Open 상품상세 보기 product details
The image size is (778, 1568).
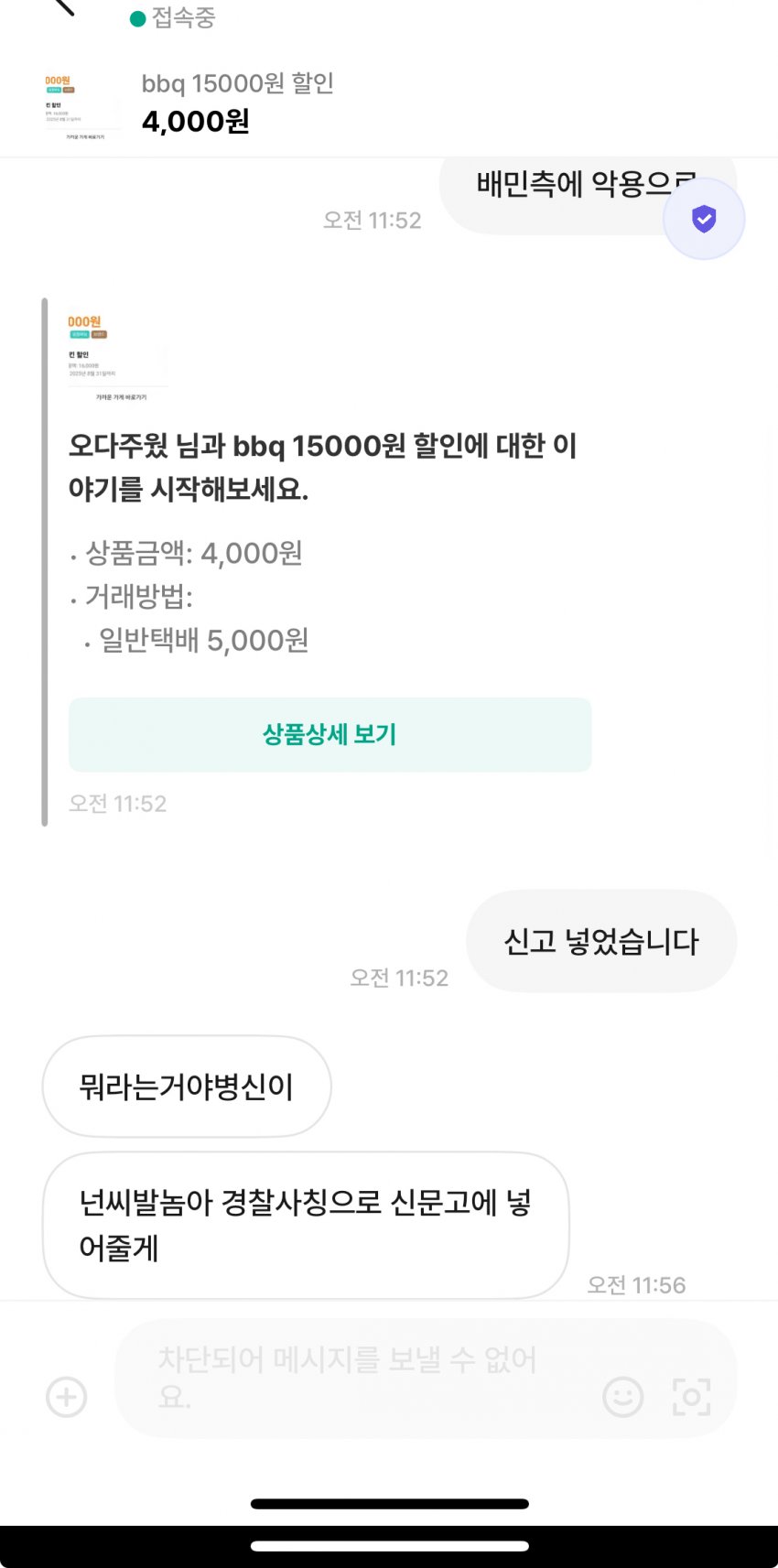[330, 734]
